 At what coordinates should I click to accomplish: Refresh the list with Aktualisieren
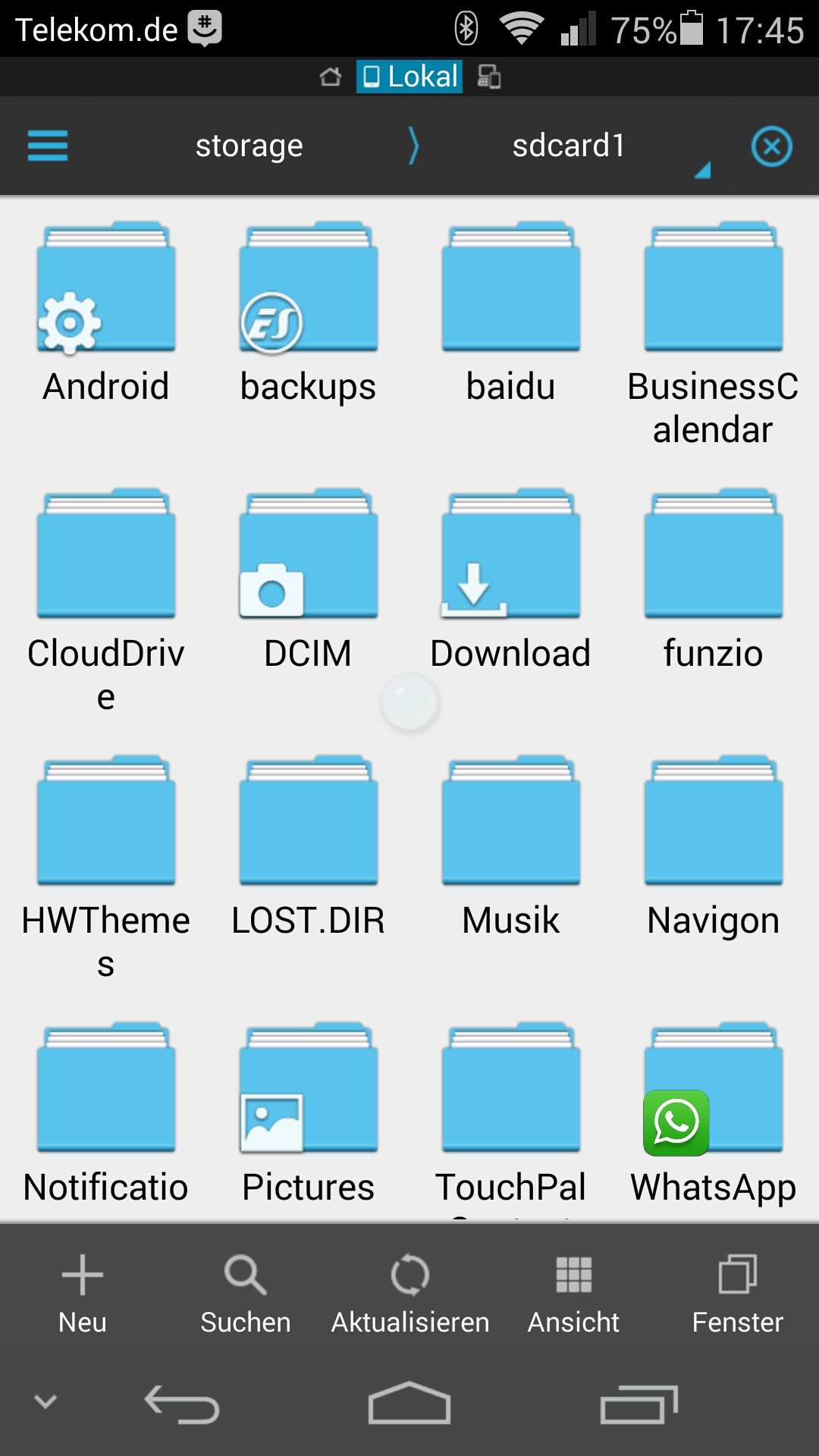coord(409,1294)
